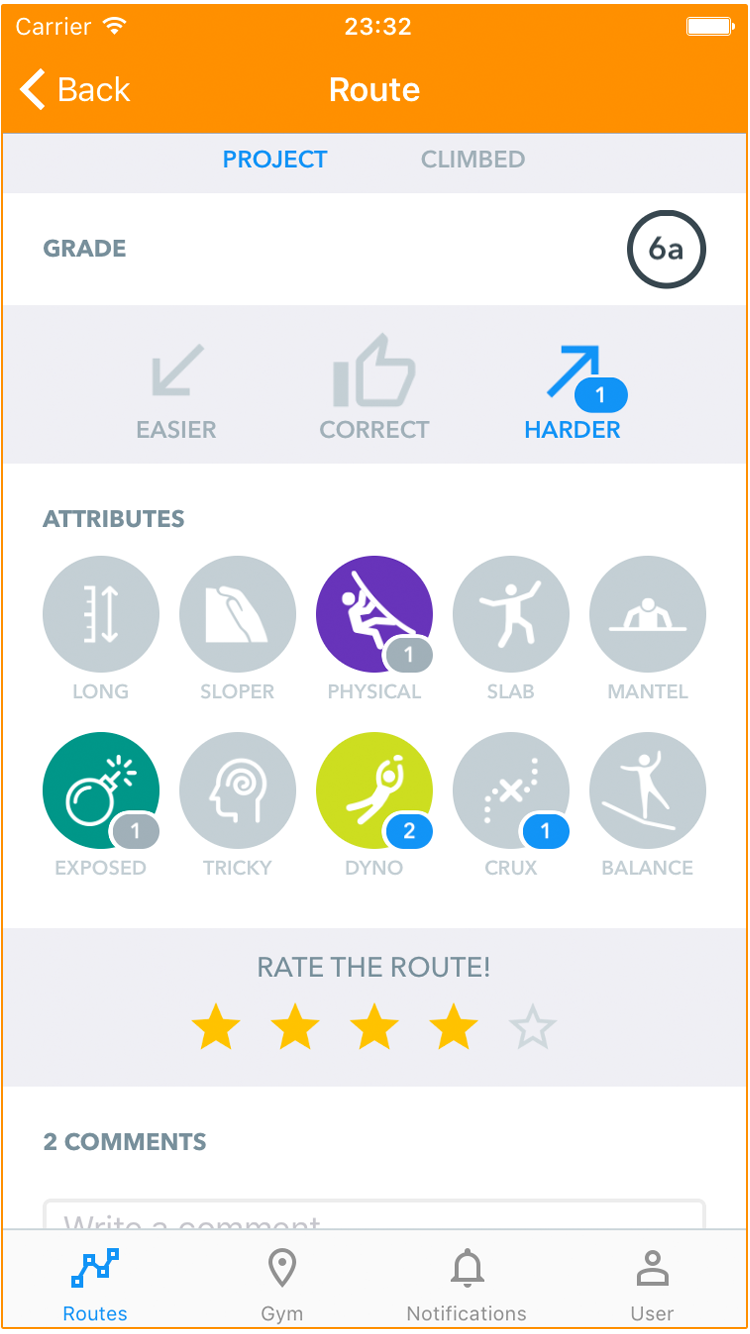Screen dimensions: 750x1334
Task: Switch to the Project segment
Action: click(275, 160)
